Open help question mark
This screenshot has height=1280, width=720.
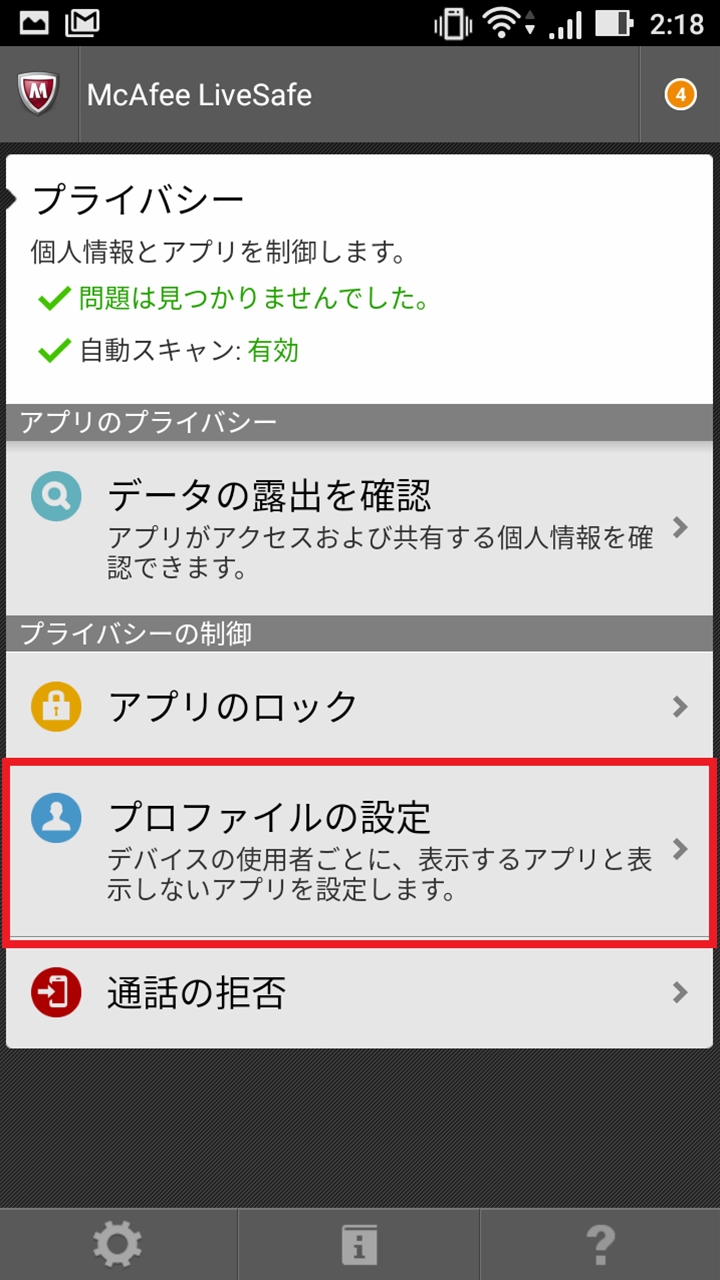point(600,1244)
